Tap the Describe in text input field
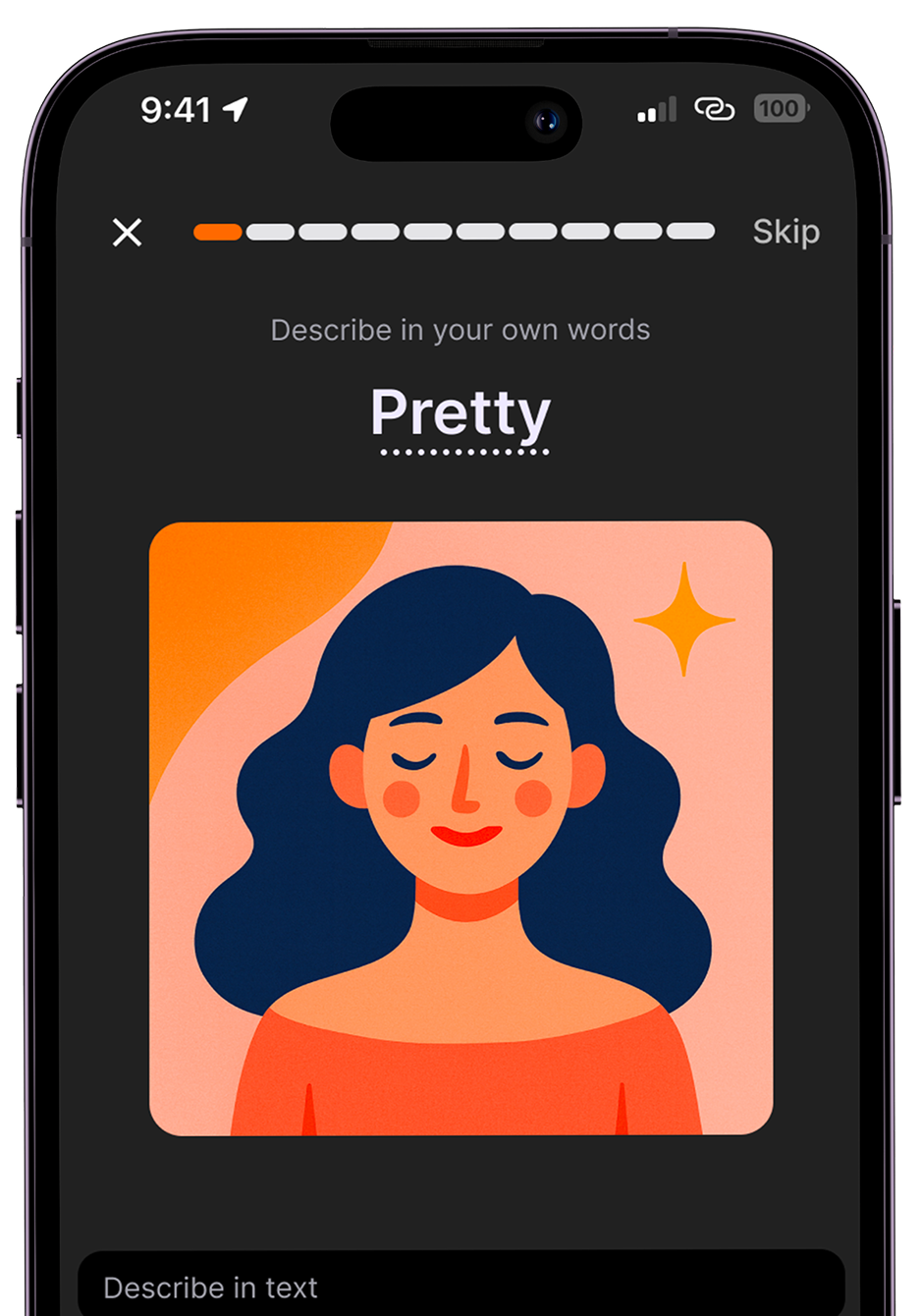The image size is (921, 1316). coord(460,1288)
